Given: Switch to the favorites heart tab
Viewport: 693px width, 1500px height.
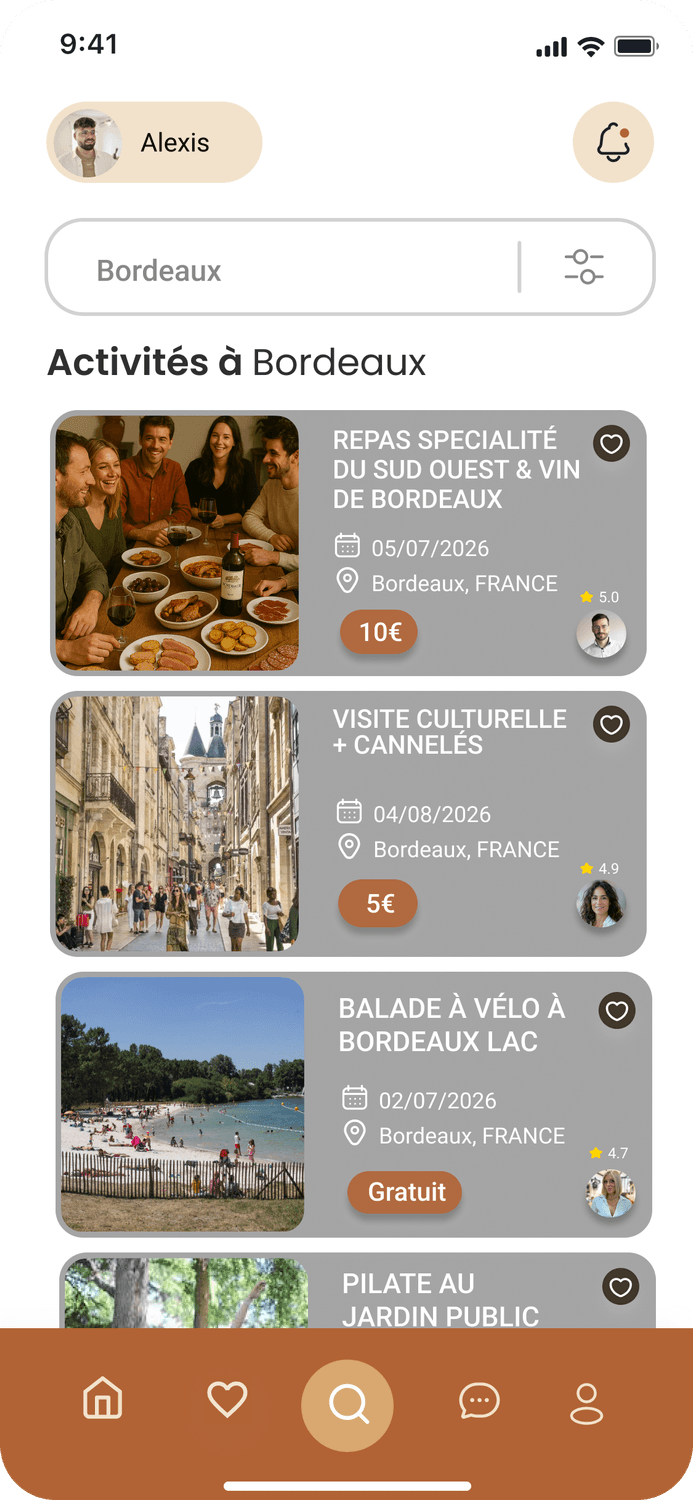Looking at the screenshot, I should point(227,1398).
